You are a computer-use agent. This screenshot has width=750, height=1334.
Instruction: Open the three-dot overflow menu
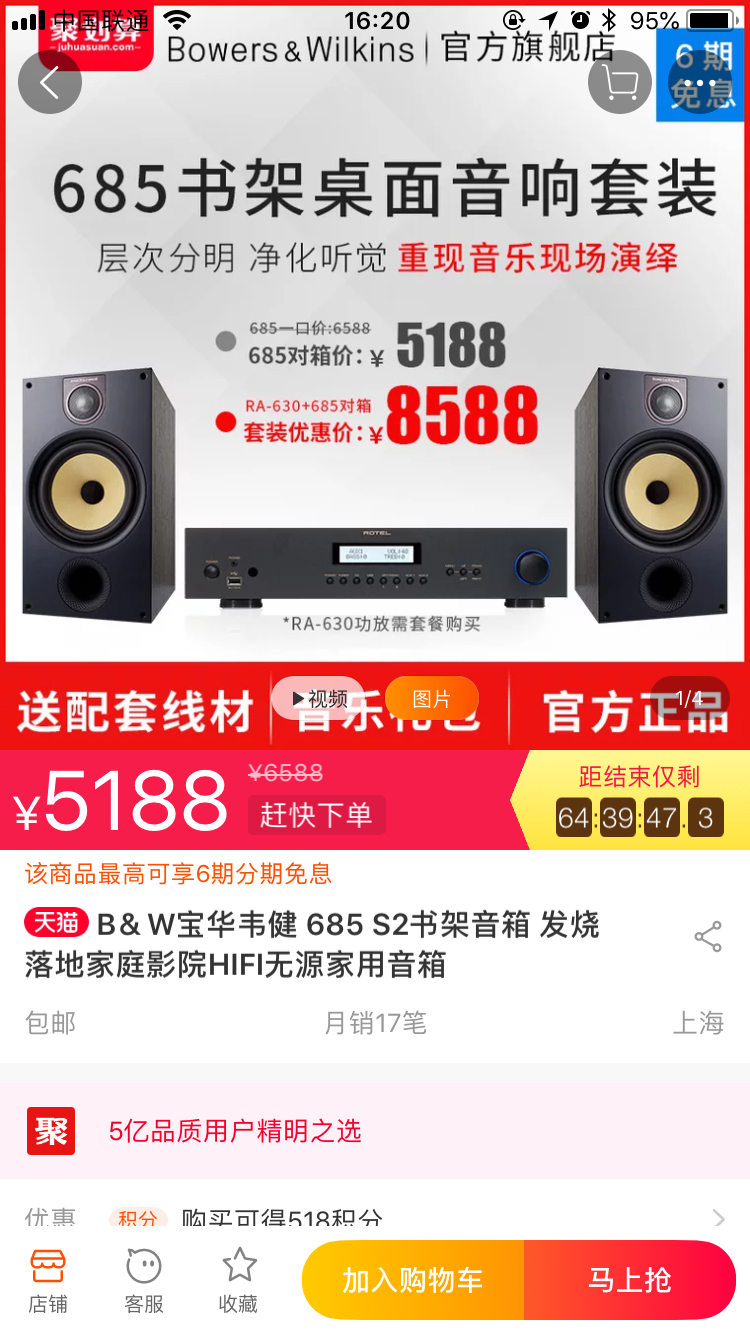tap(700, 82)
